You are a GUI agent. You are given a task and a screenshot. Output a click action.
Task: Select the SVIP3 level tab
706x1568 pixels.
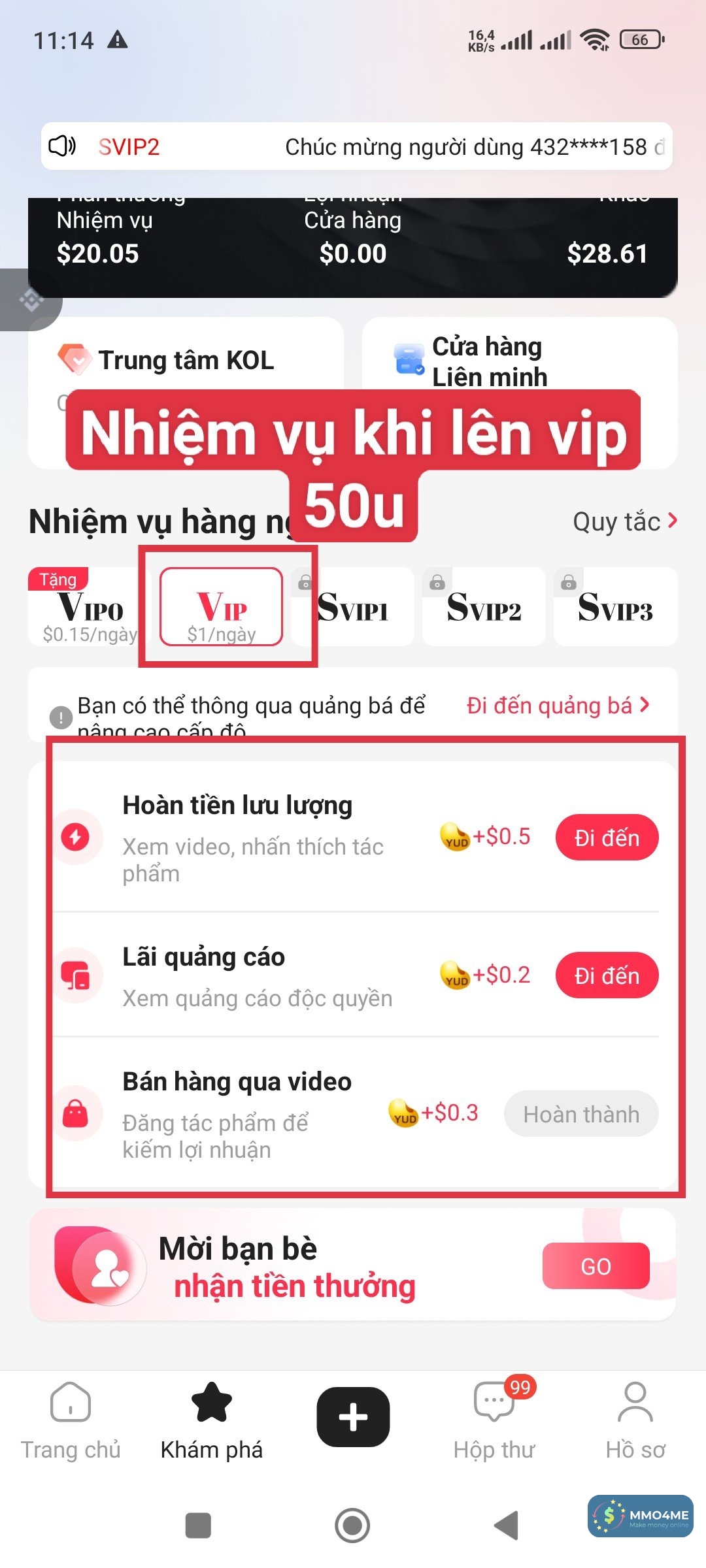click(x=615, y=608)
